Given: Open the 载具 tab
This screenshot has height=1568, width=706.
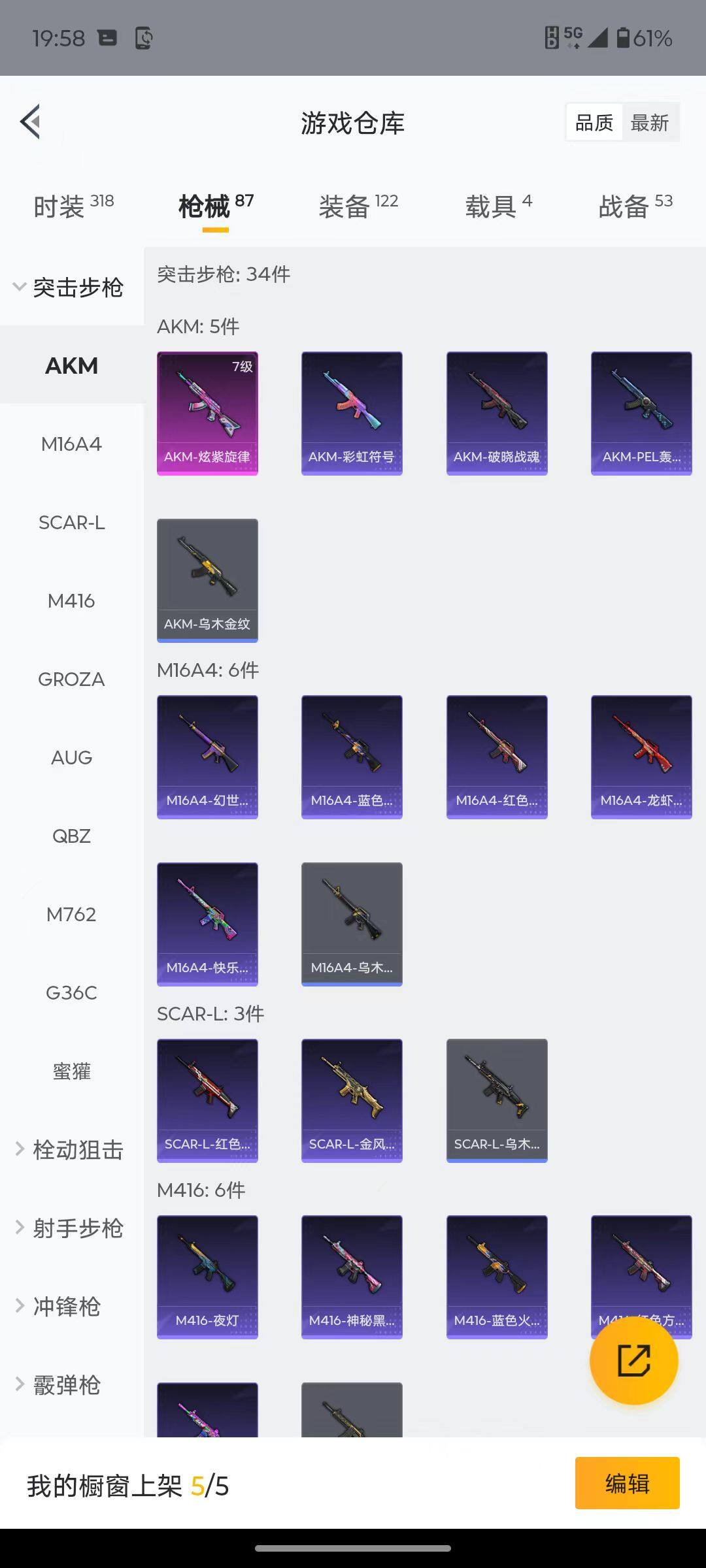Looking at the screenshot, I should [498, 206].
